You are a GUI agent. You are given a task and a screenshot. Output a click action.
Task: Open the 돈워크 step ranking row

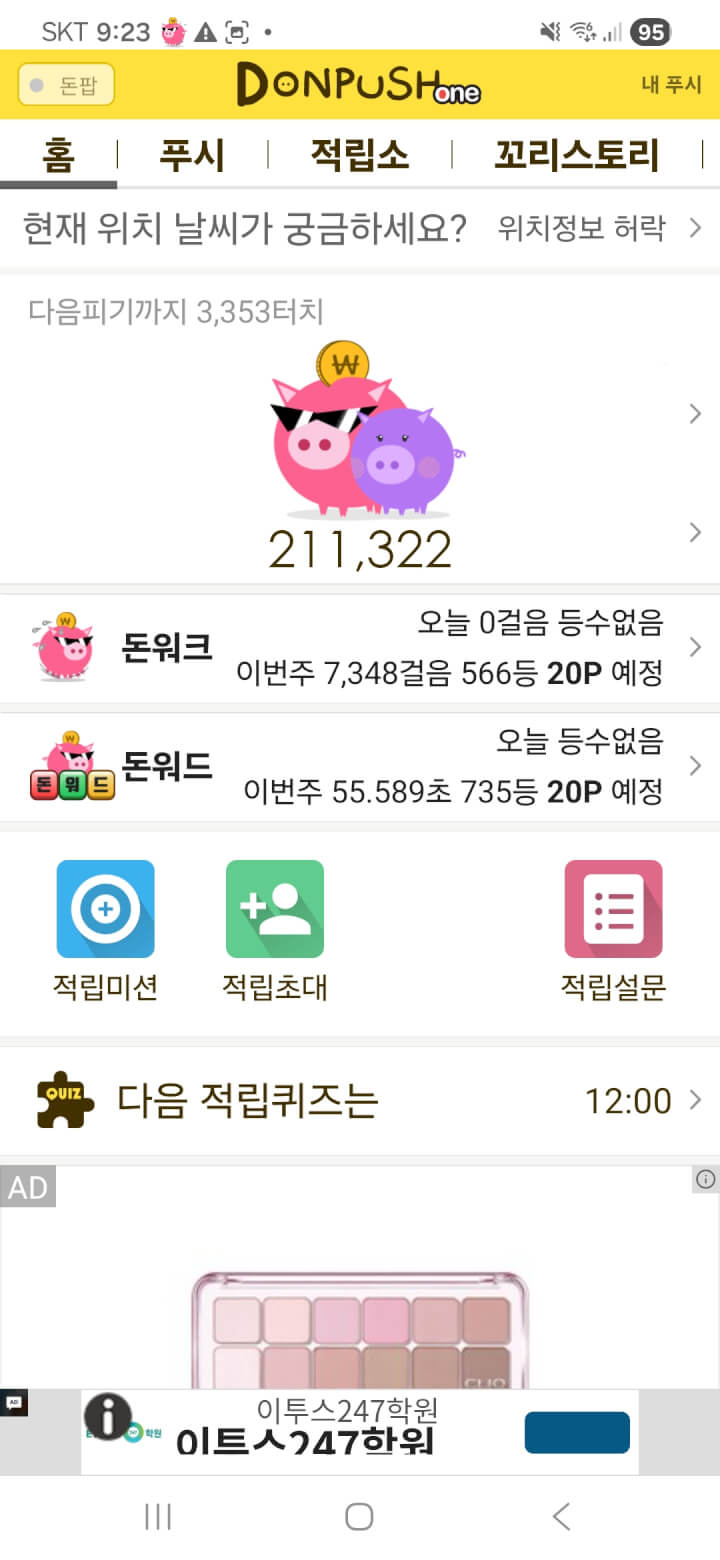pos(360,648)
